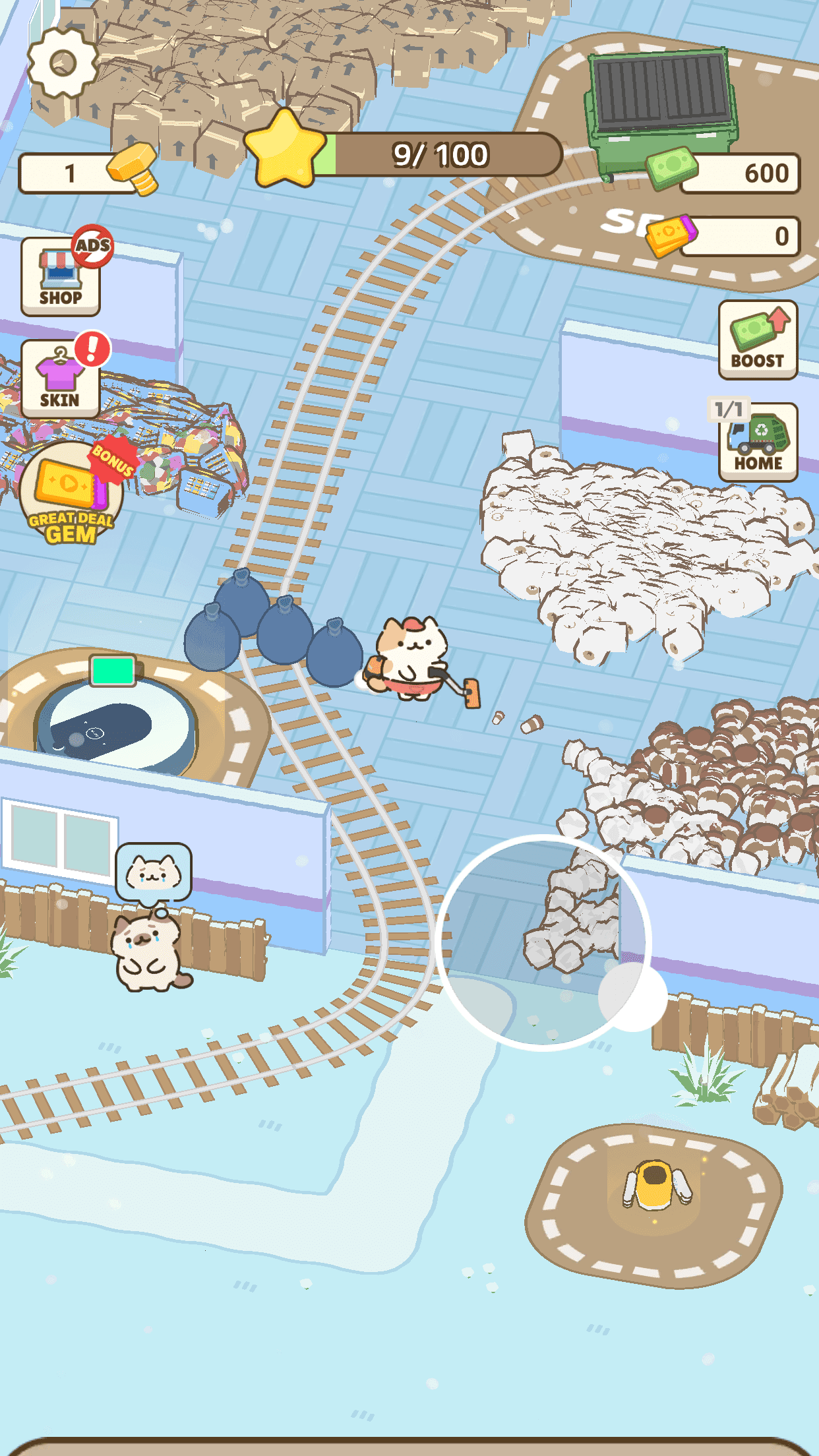Open the settings gear
The width and height of the screenshot is (819, 1456).
(x=63, y=64)
